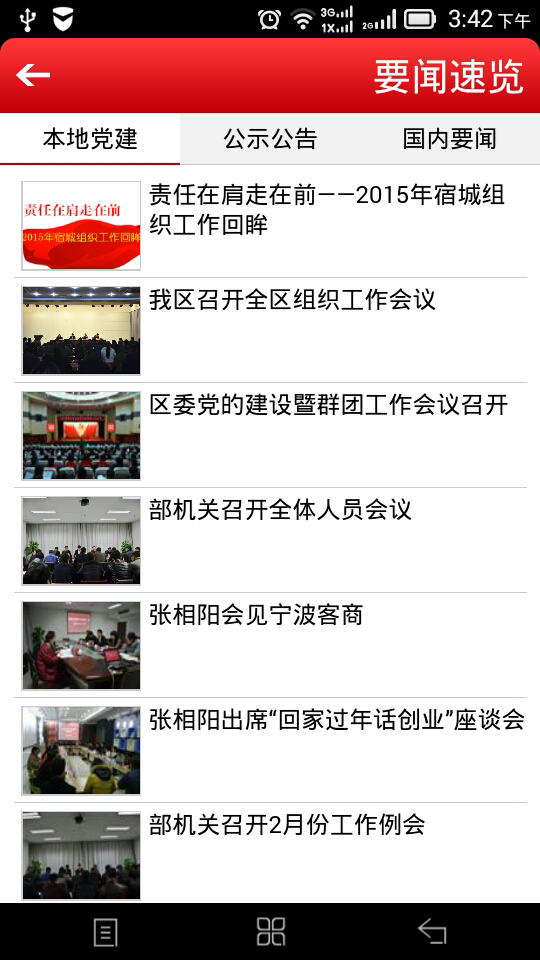Open 部机关召开全体人员会议 news item
The height and width of the screenshot is (960, 540).
(x=270, y=540)
